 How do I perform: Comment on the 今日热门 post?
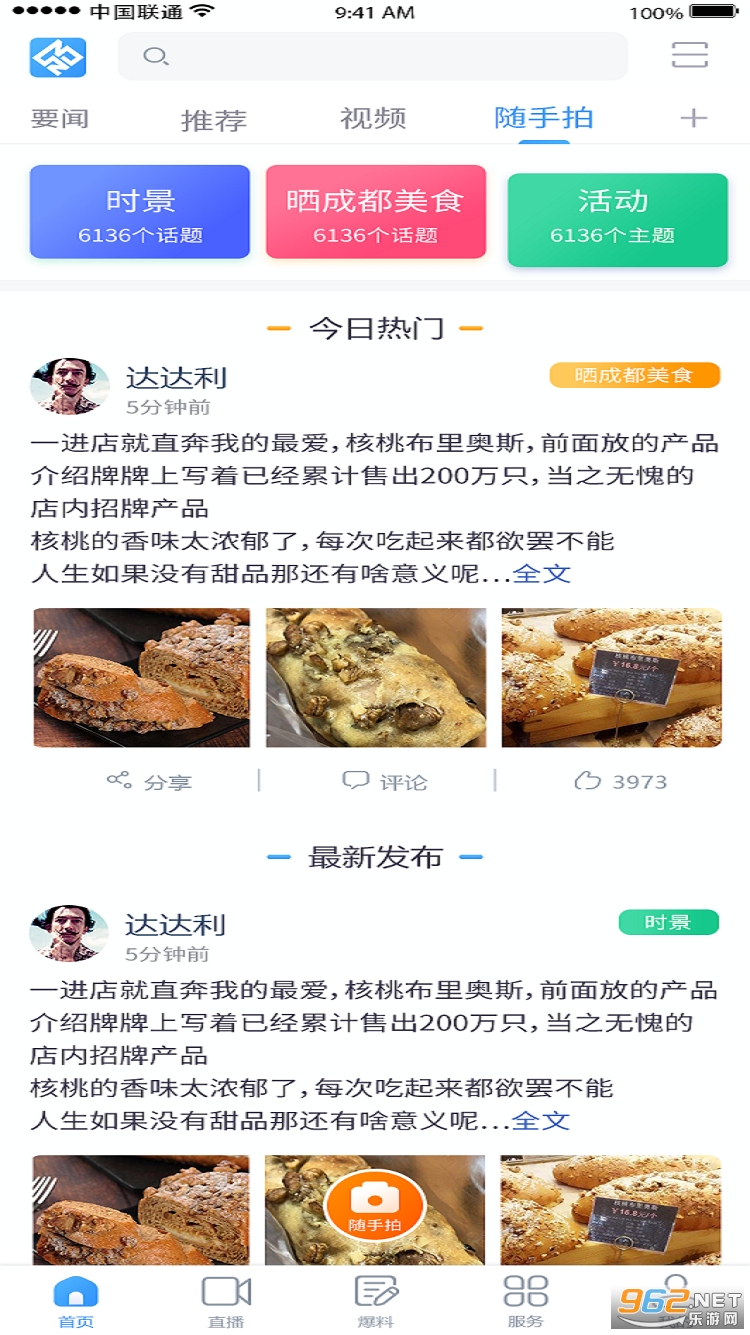click(385, 781)
